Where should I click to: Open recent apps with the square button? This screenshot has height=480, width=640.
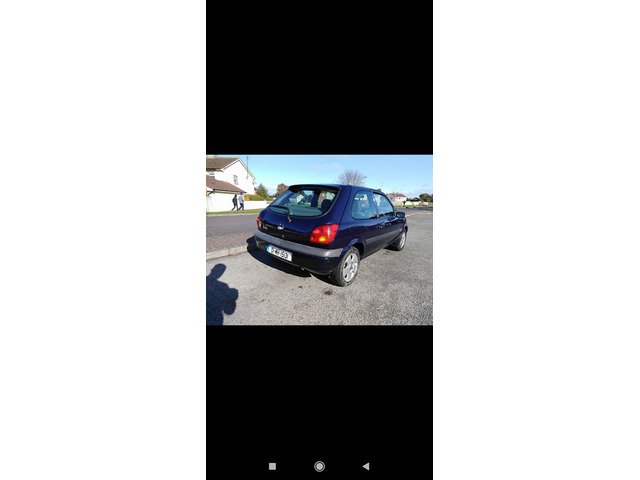pyautogui.click(x=273, y=466)
